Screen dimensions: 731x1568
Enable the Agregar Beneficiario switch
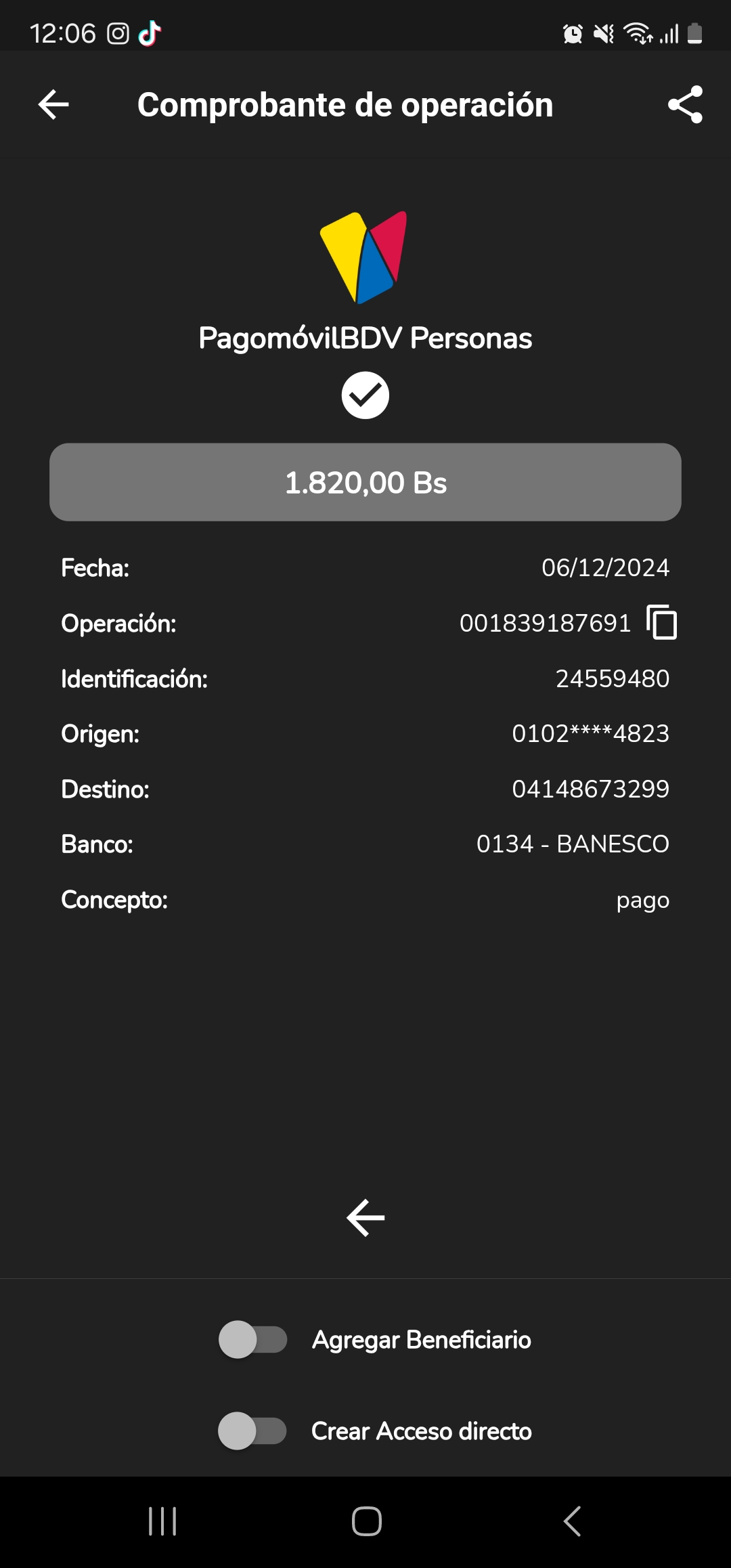[252, 1339]
